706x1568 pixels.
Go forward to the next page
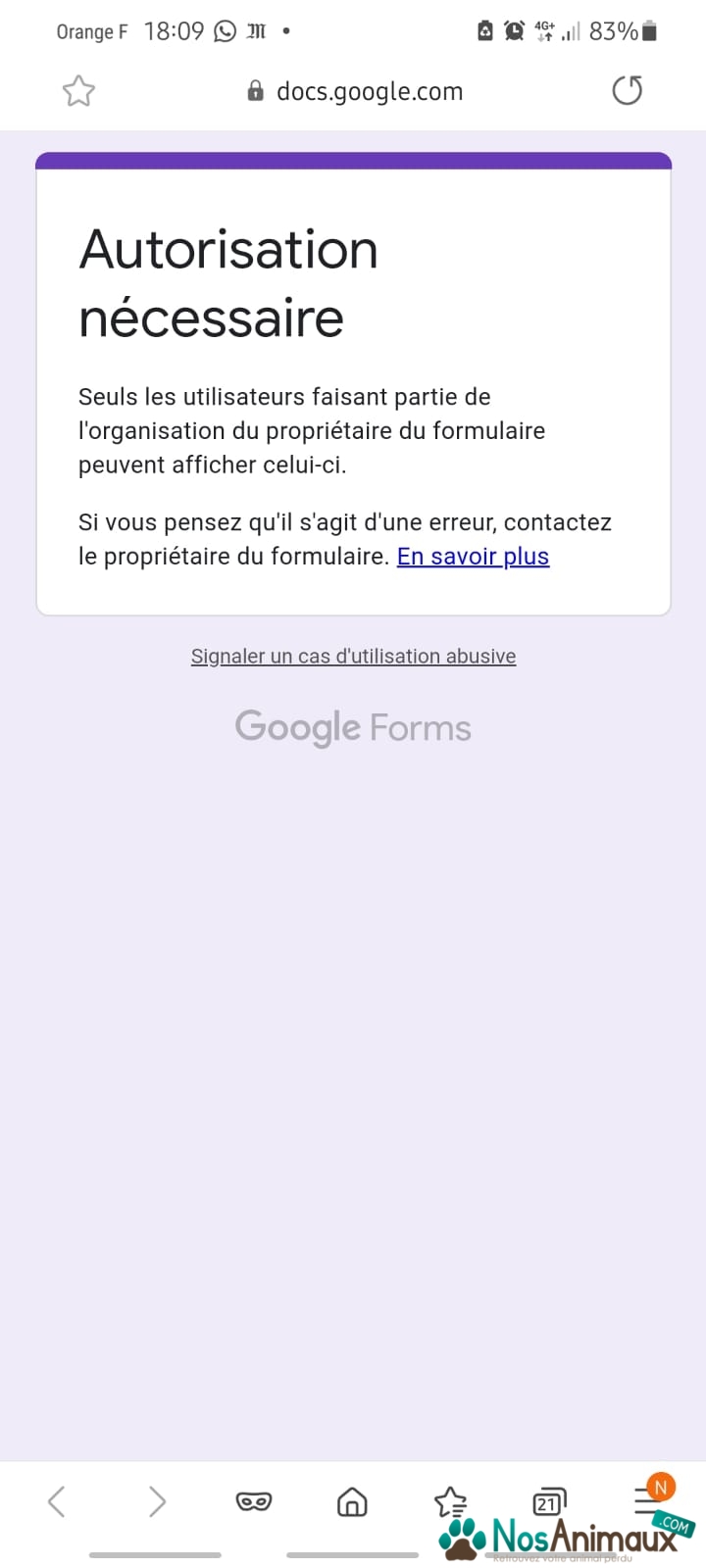(x=157, y=1500)
